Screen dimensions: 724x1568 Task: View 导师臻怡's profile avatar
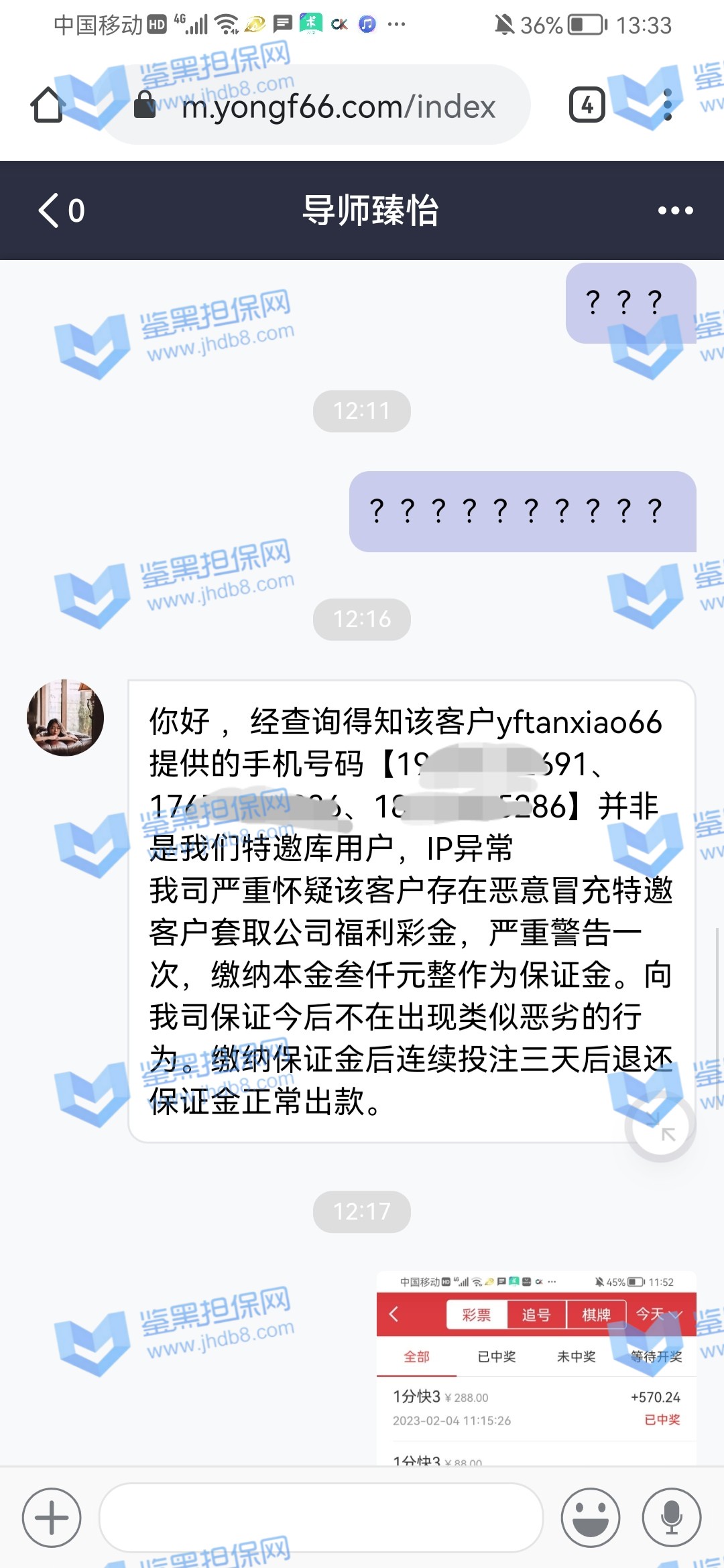pos(65,718)
